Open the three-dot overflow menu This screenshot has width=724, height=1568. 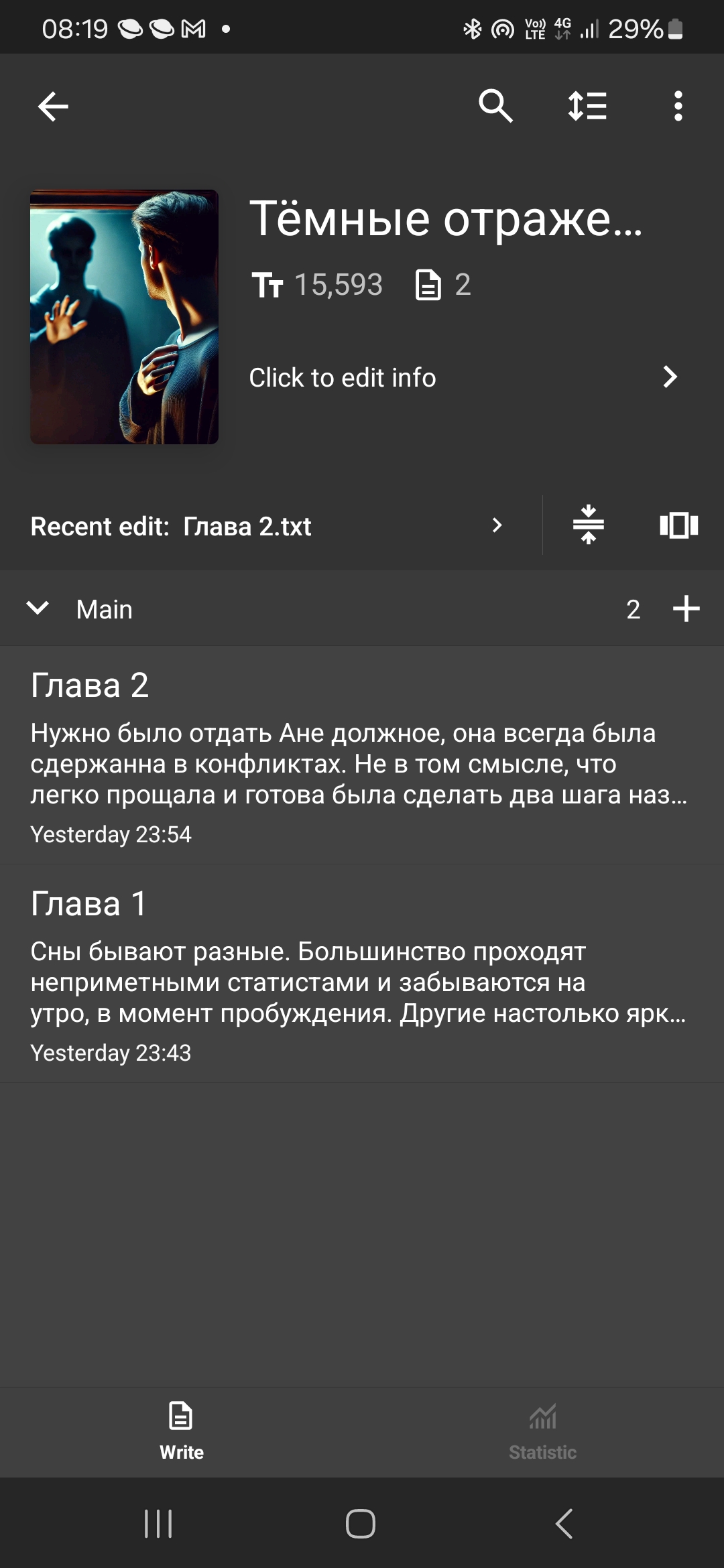point(678,106)
